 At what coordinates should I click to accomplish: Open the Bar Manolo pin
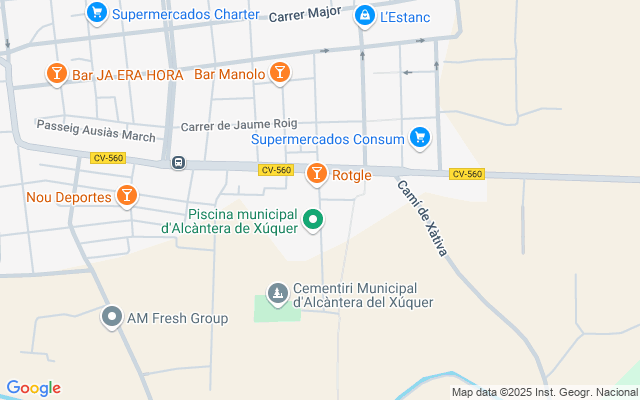click(280, 73)
